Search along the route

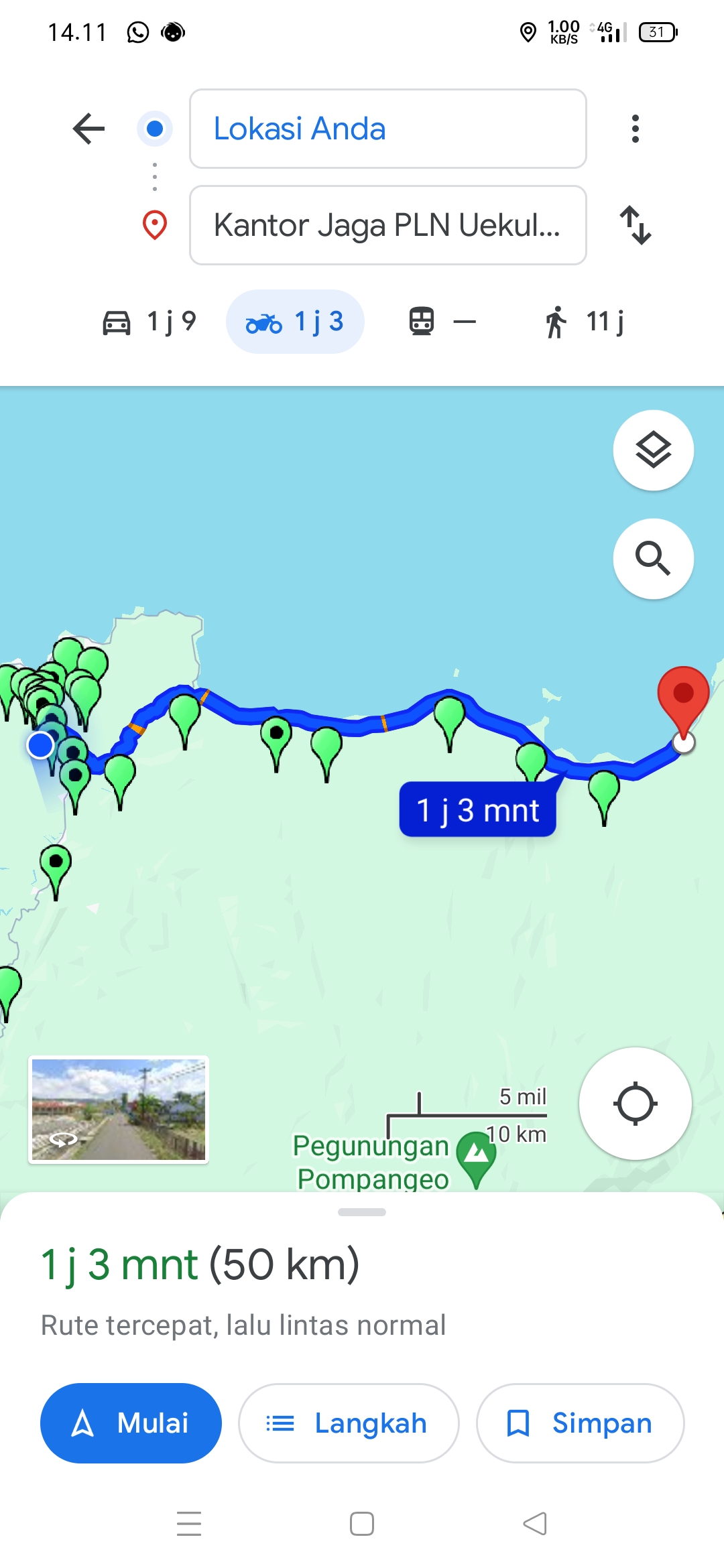[x=653, y=558]
